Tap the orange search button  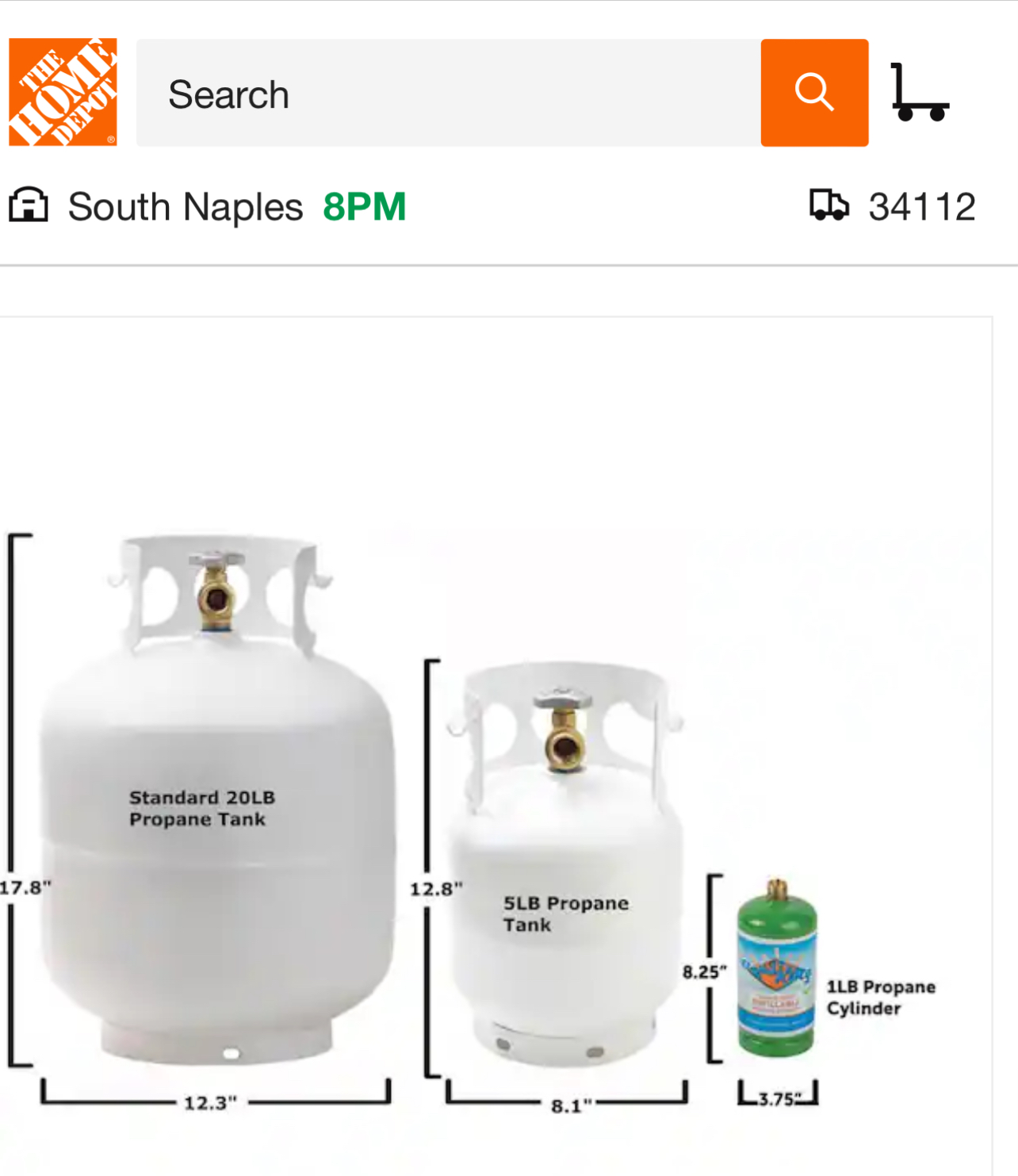click(813, 93)
